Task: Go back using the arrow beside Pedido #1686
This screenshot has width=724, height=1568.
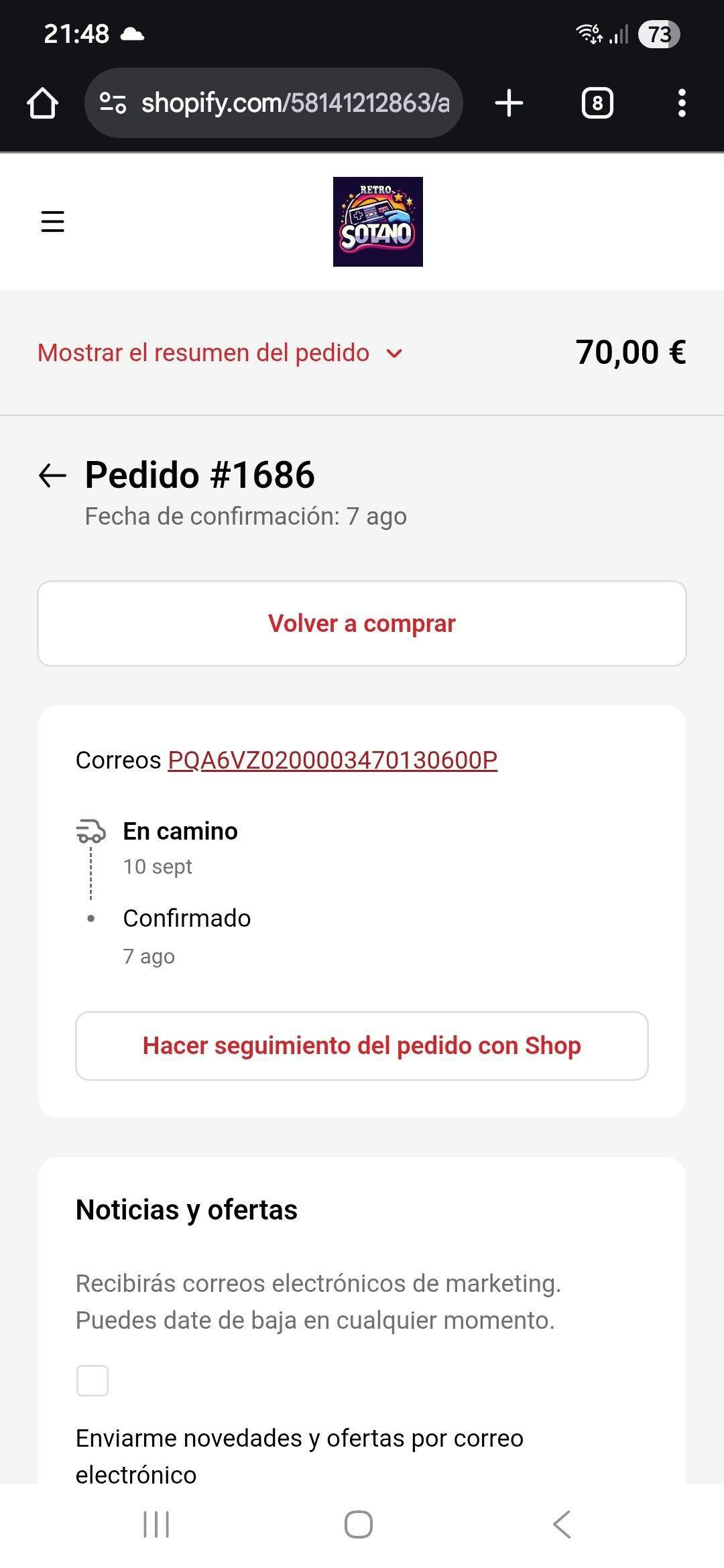Action: [52, 476]
